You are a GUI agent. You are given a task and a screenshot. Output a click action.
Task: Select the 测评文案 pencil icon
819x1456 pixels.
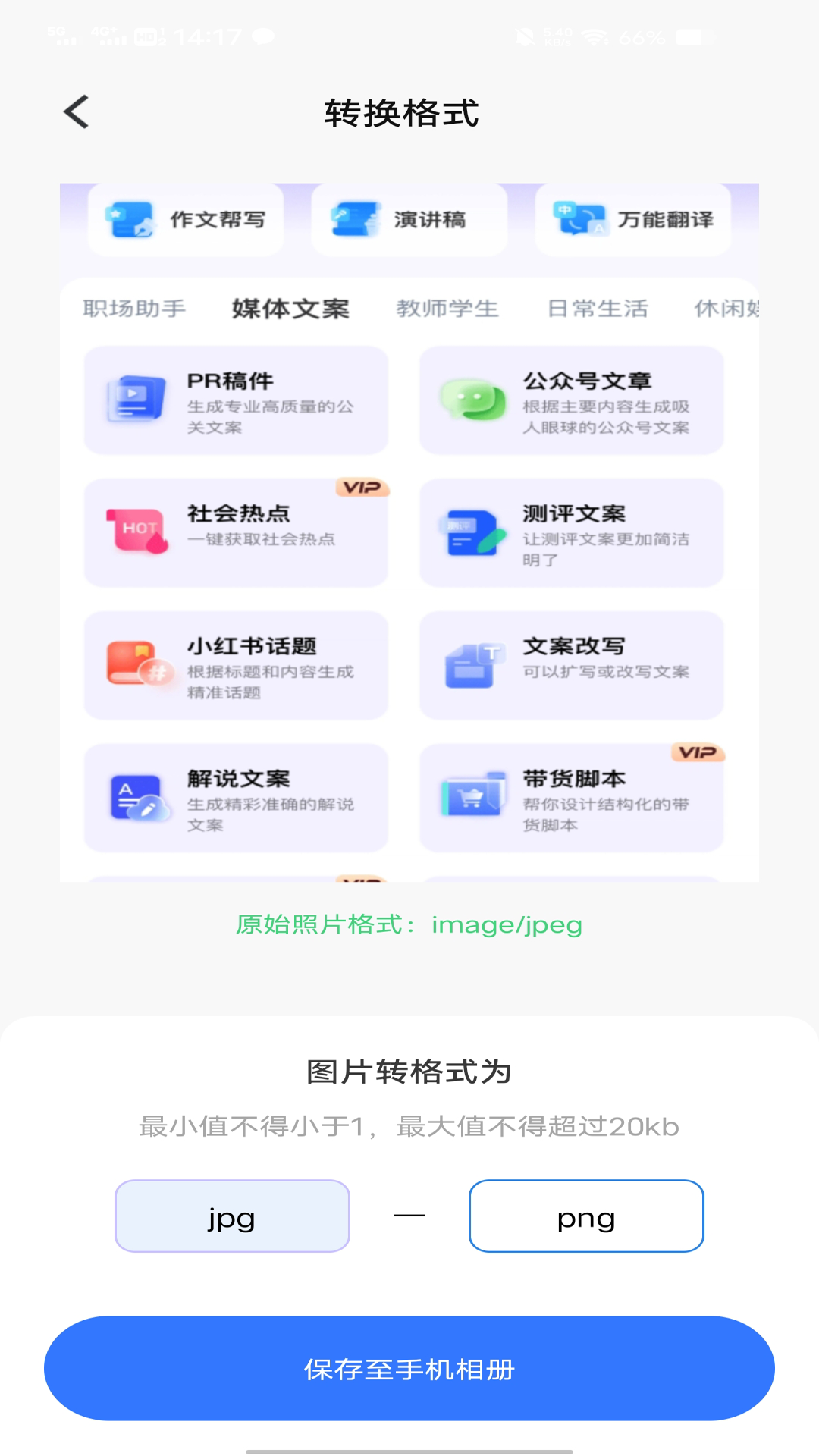470,532
